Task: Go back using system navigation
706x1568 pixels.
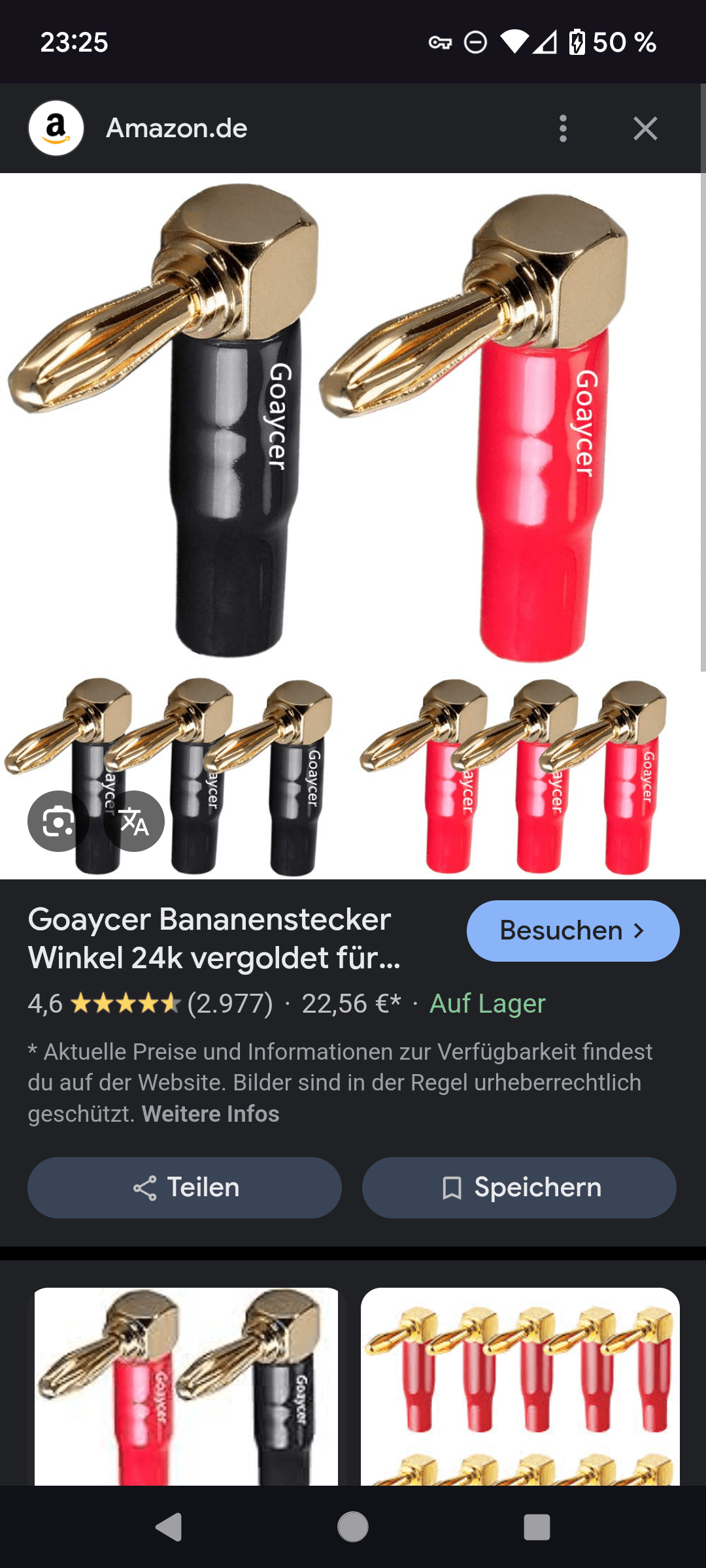Action: coord(169,1527)
